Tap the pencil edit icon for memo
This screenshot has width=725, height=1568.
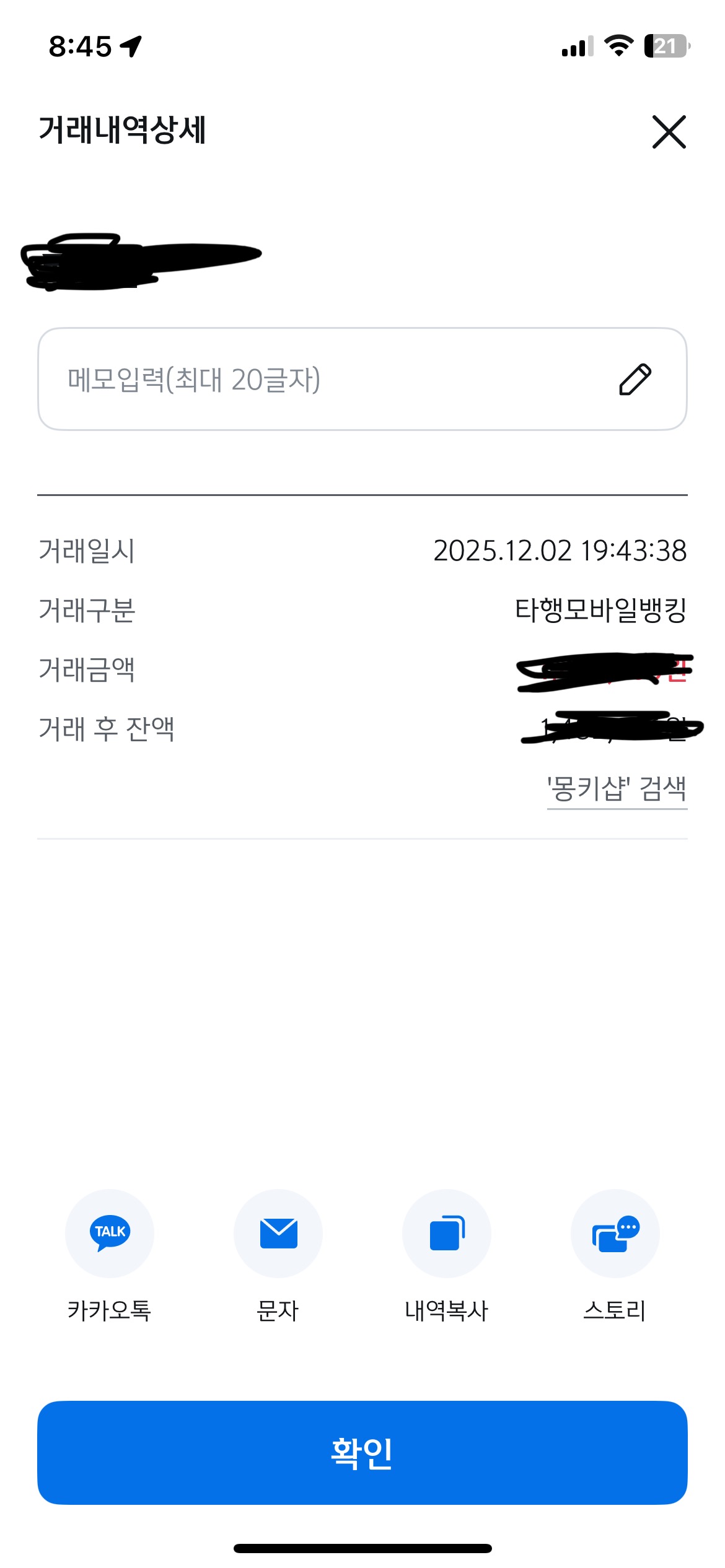pos(635,379)
